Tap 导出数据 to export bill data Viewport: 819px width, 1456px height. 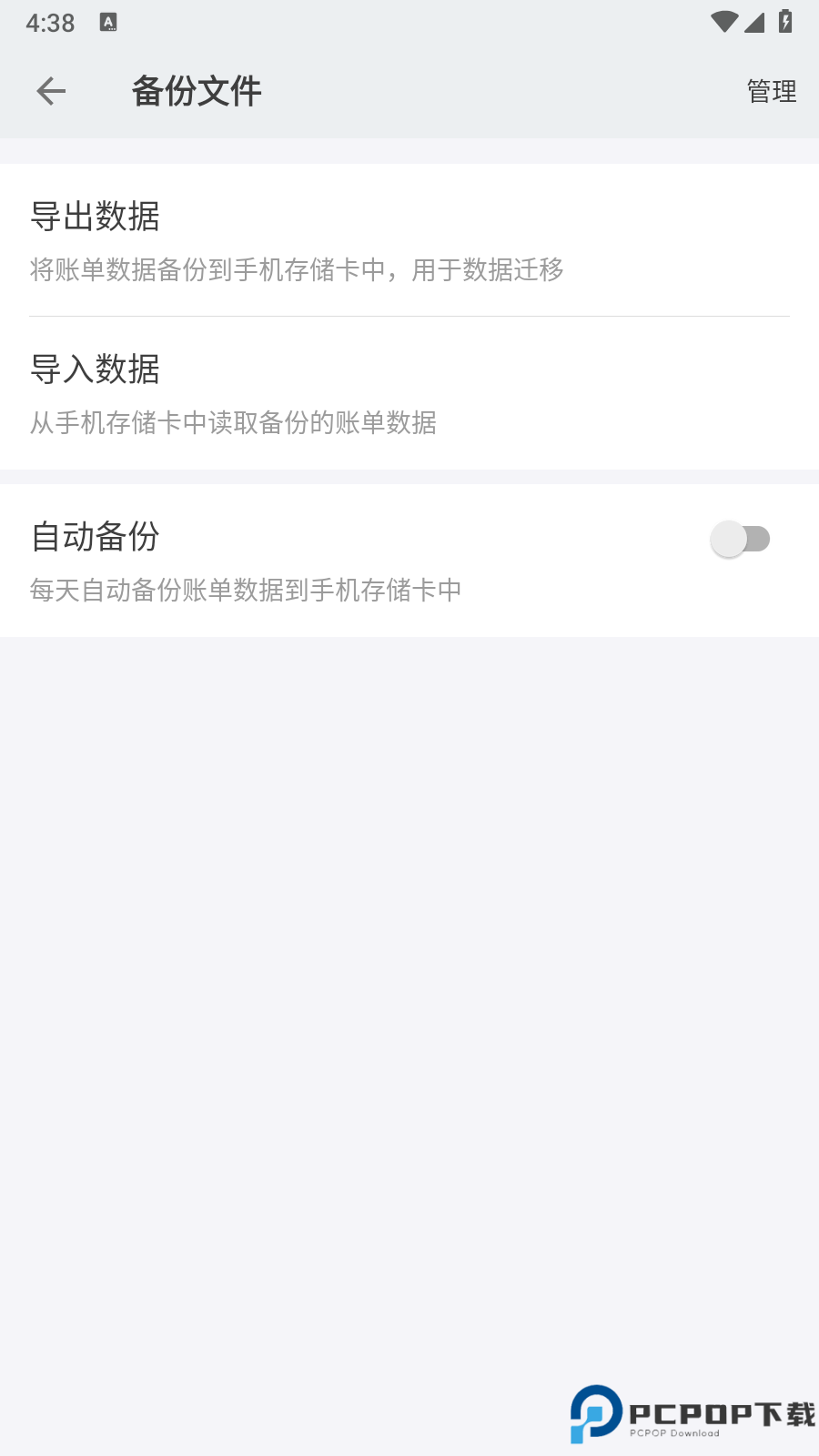tap(95, 218)
